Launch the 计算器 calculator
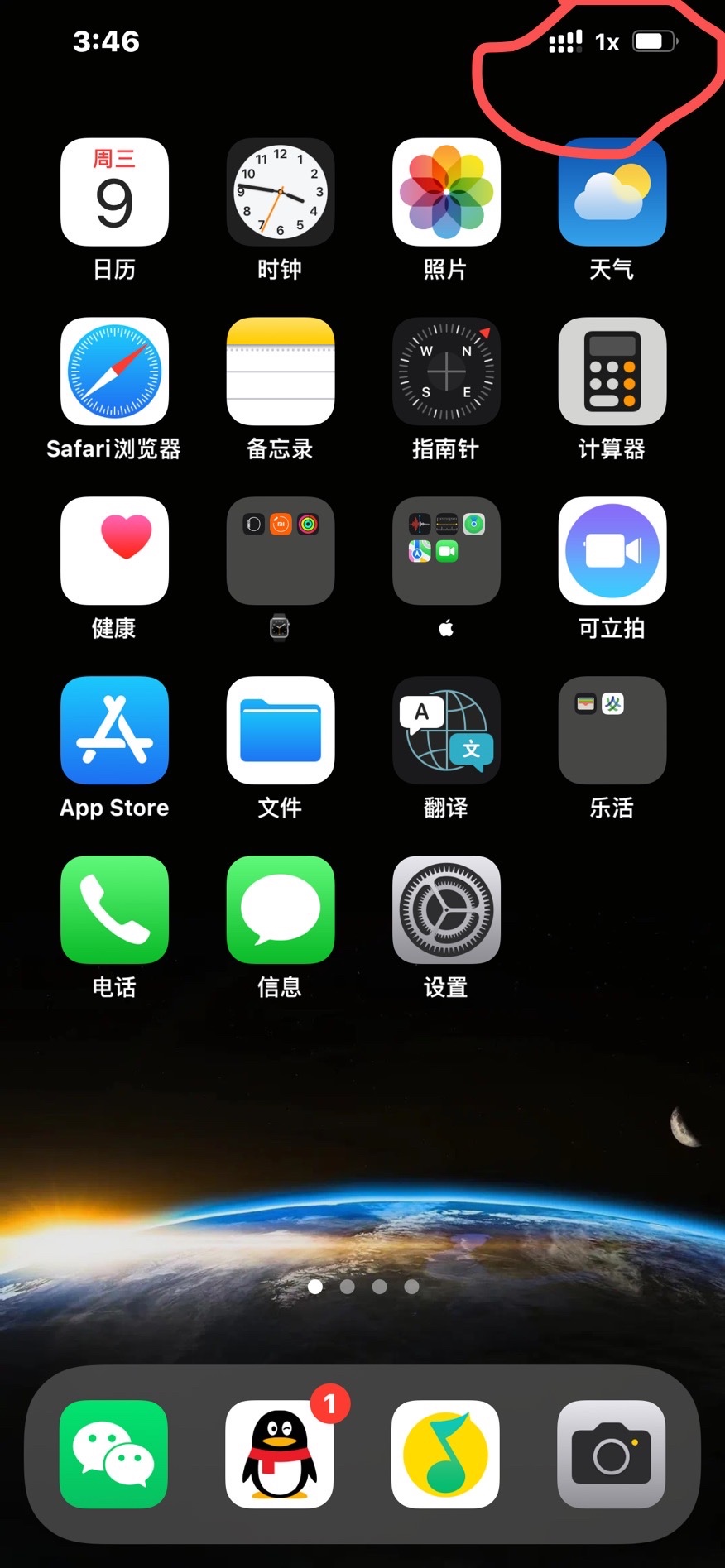This screenshot has height=1568, width=725. pyautogui.click(x=612, y=372)
